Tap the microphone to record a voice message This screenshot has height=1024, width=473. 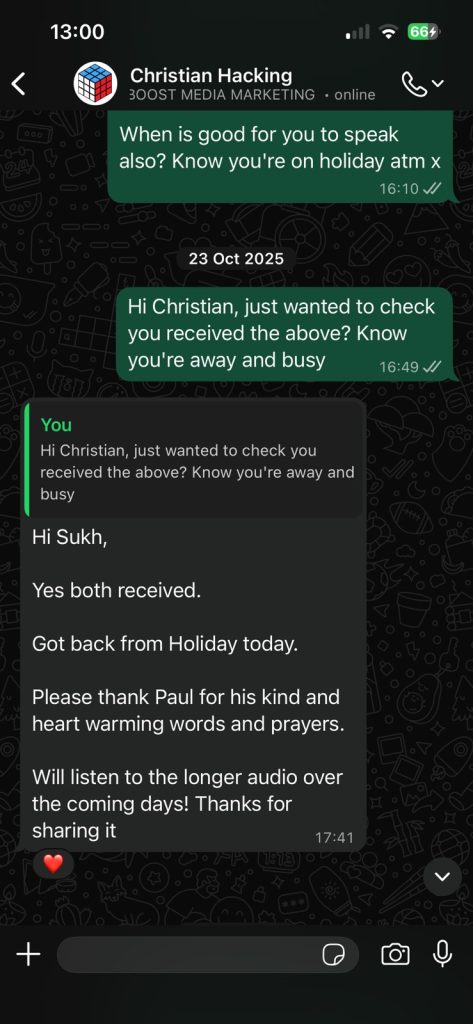[442, 954]
